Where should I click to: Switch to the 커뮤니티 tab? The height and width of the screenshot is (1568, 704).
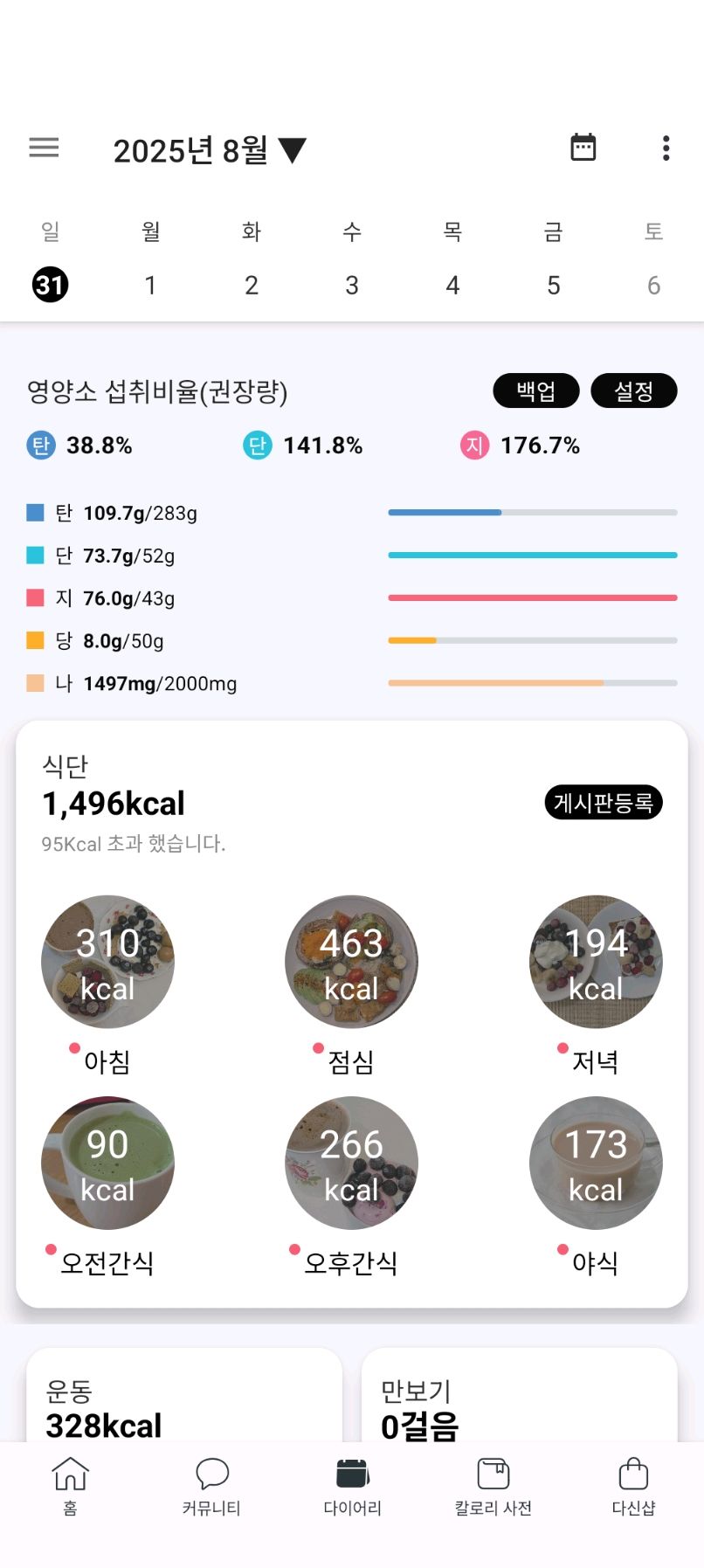tap(211, 1486)
